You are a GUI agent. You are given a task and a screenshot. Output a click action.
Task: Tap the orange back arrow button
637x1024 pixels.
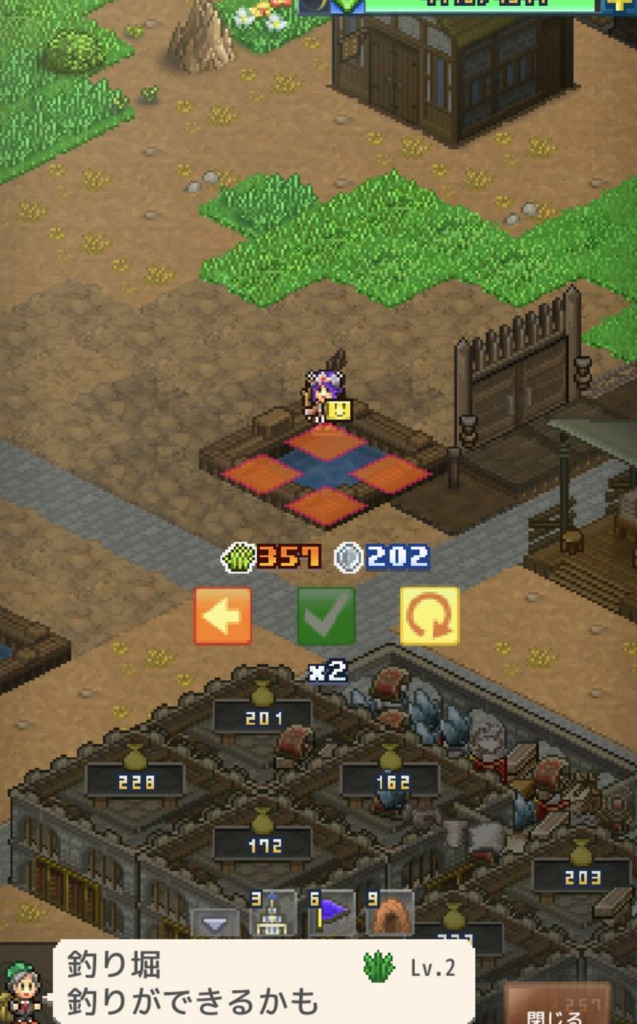223,616
